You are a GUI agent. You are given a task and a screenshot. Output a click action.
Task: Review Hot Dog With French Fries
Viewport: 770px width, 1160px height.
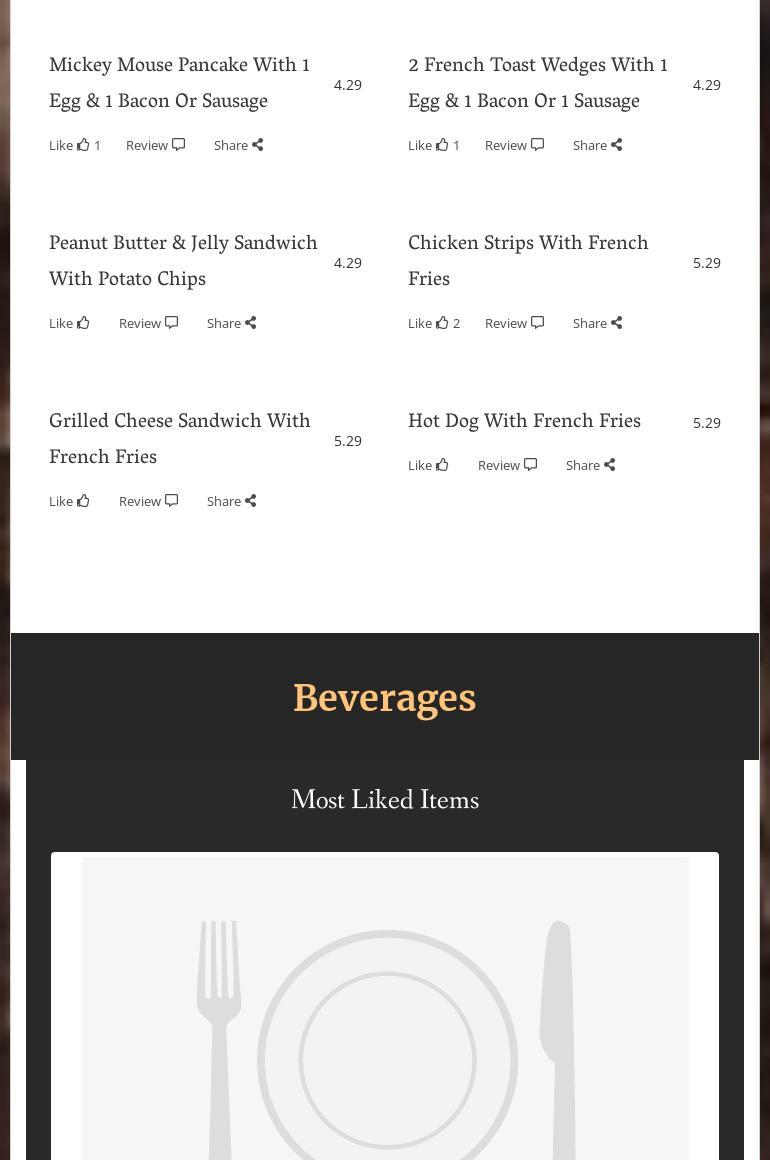click(507, 465)
